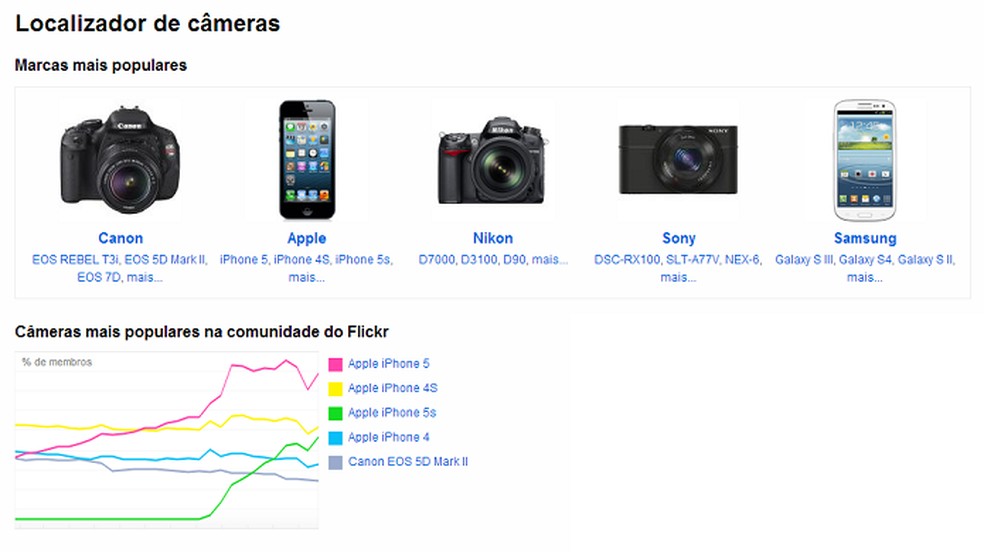This screenshot has width=984, height=552.
Task: Open the Apple brand link
Action: click(306, 238)
